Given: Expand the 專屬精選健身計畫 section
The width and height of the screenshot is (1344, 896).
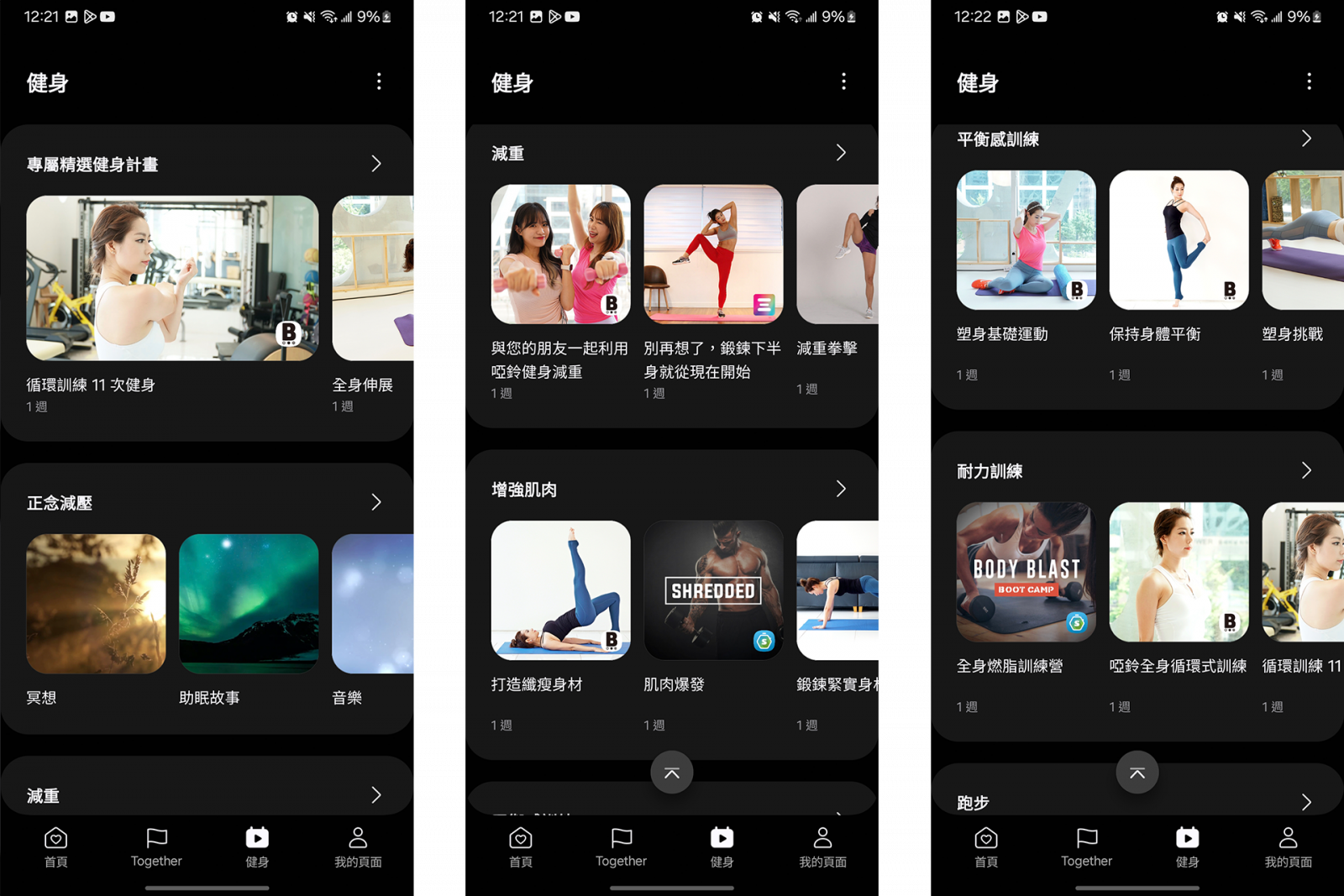Looking at the screenshot, I should (x=375, y=164).
